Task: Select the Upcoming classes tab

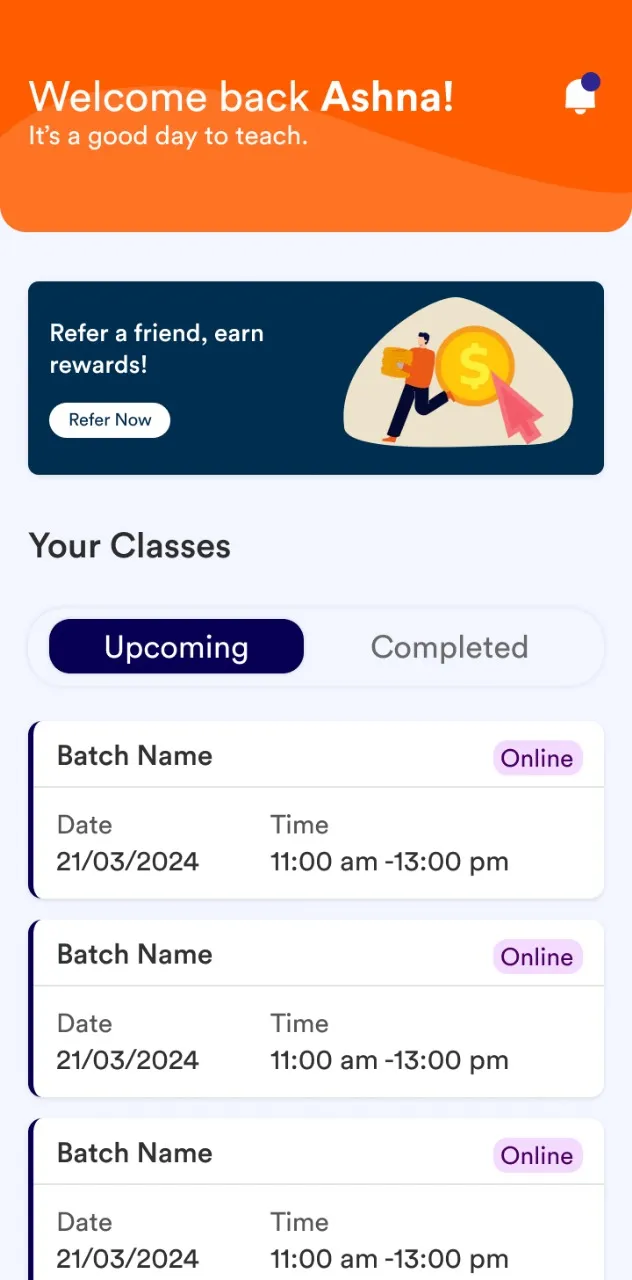Action: point(176,647)
